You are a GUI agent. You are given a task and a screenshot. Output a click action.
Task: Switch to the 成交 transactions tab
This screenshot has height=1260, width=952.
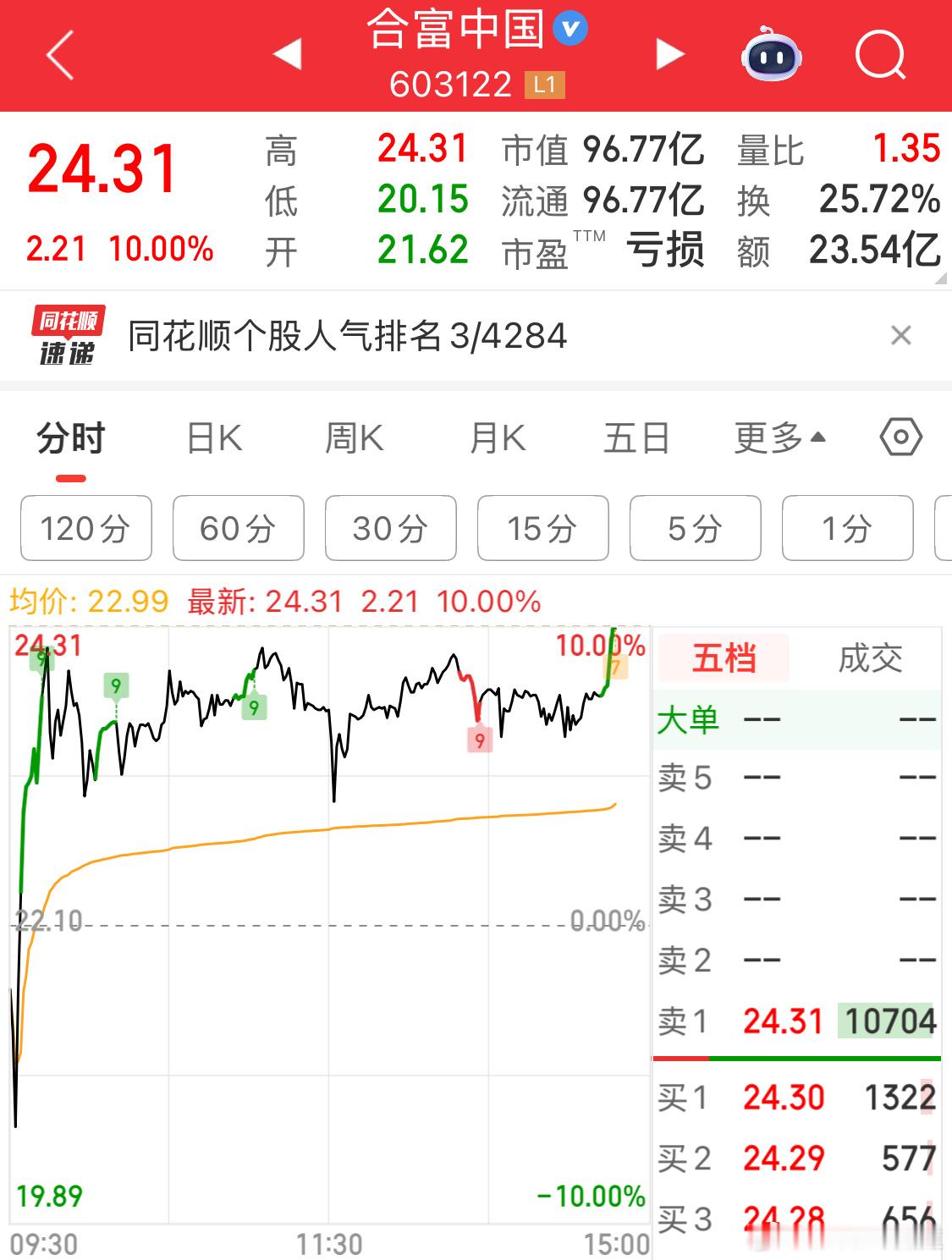pos(870,659)
